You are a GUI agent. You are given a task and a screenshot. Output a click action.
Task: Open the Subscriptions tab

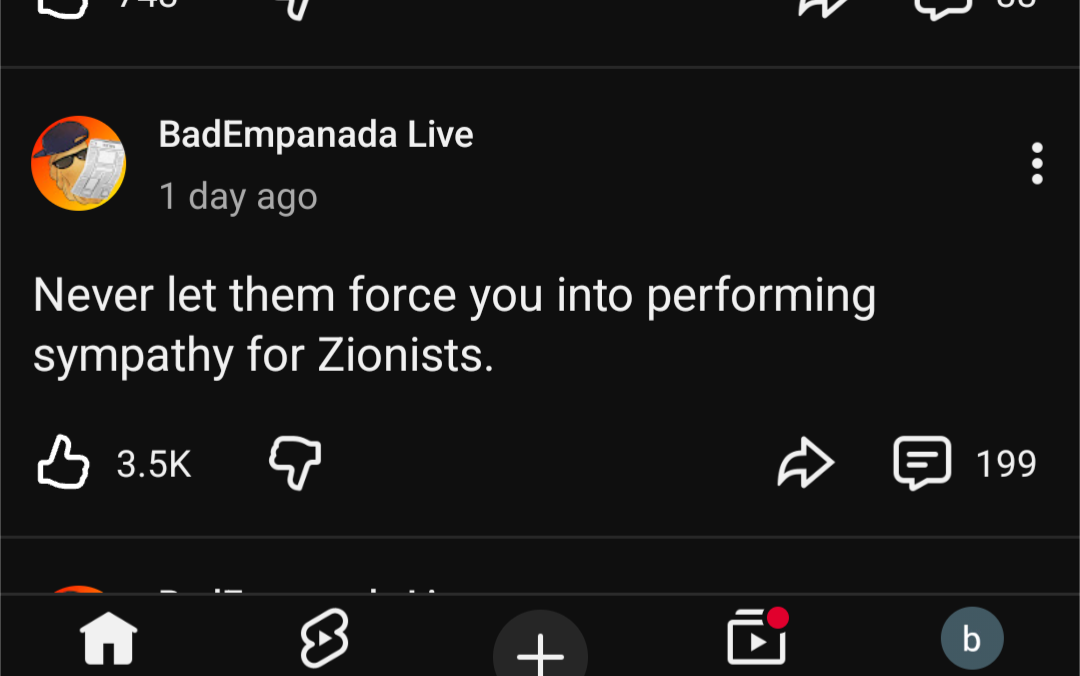[x=757, y=638]
